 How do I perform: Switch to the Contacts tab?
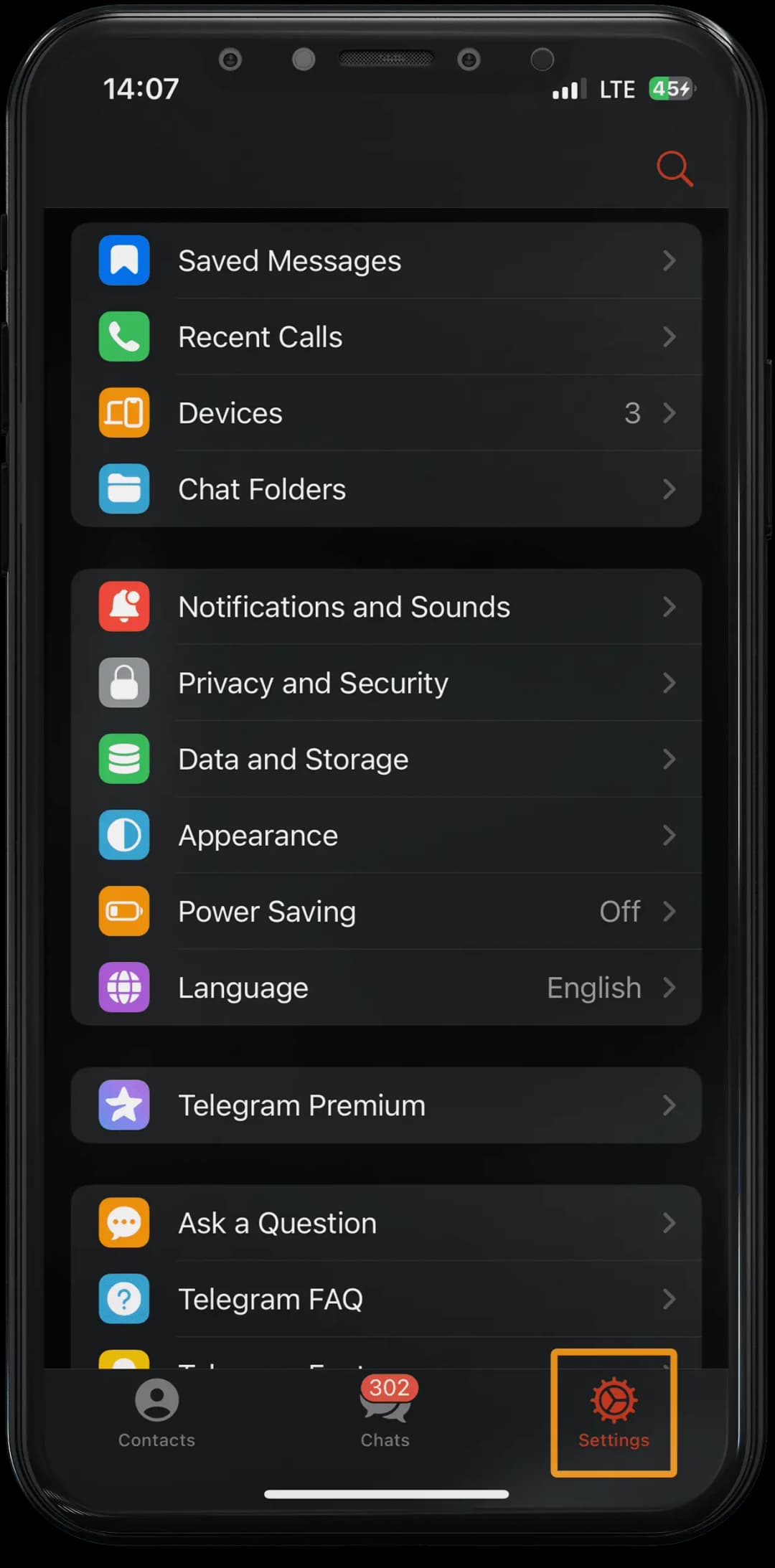(x=156, y=1413)
